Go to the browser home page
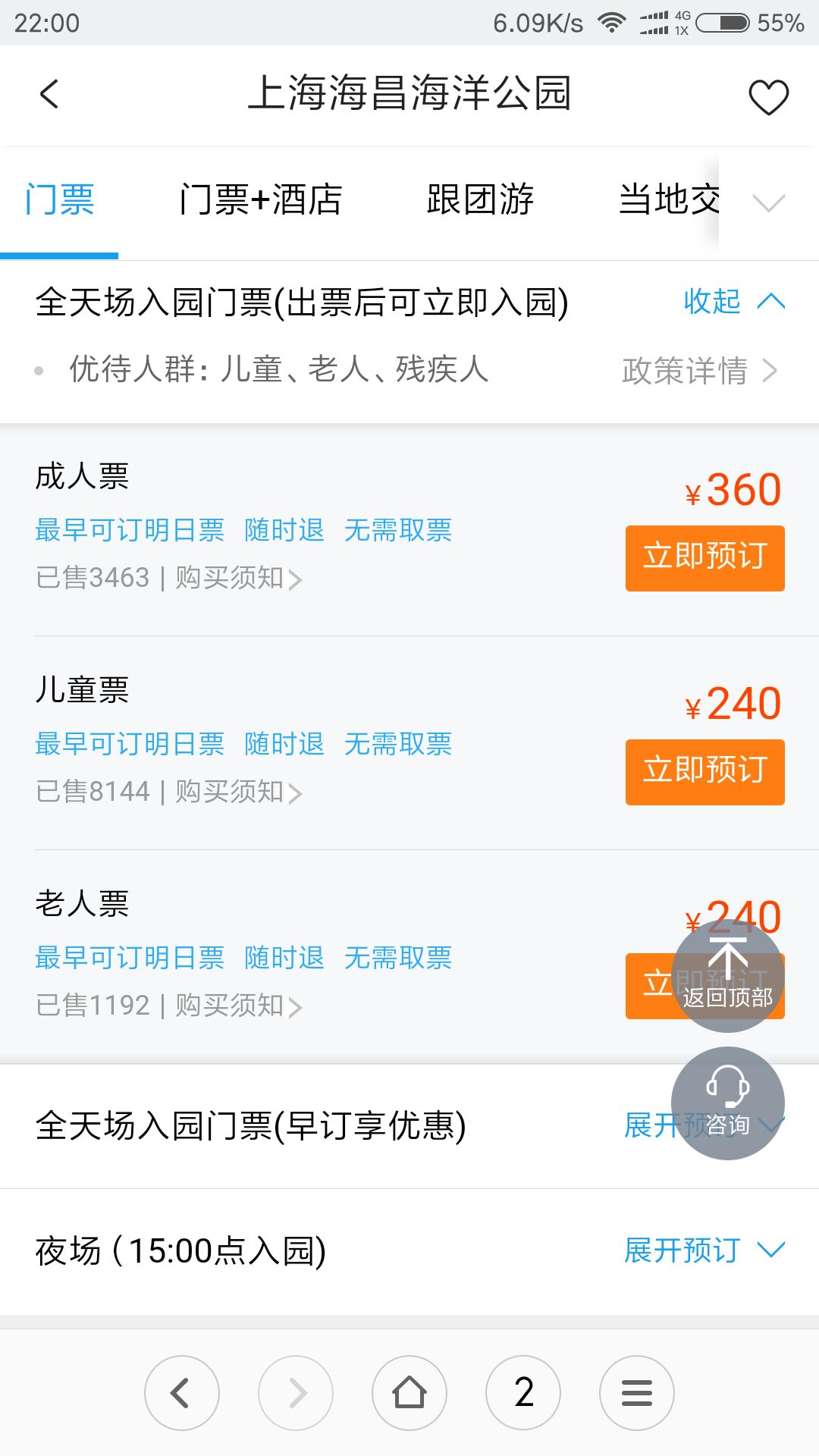819x1456 pixels. click(x=409, y=1393)
